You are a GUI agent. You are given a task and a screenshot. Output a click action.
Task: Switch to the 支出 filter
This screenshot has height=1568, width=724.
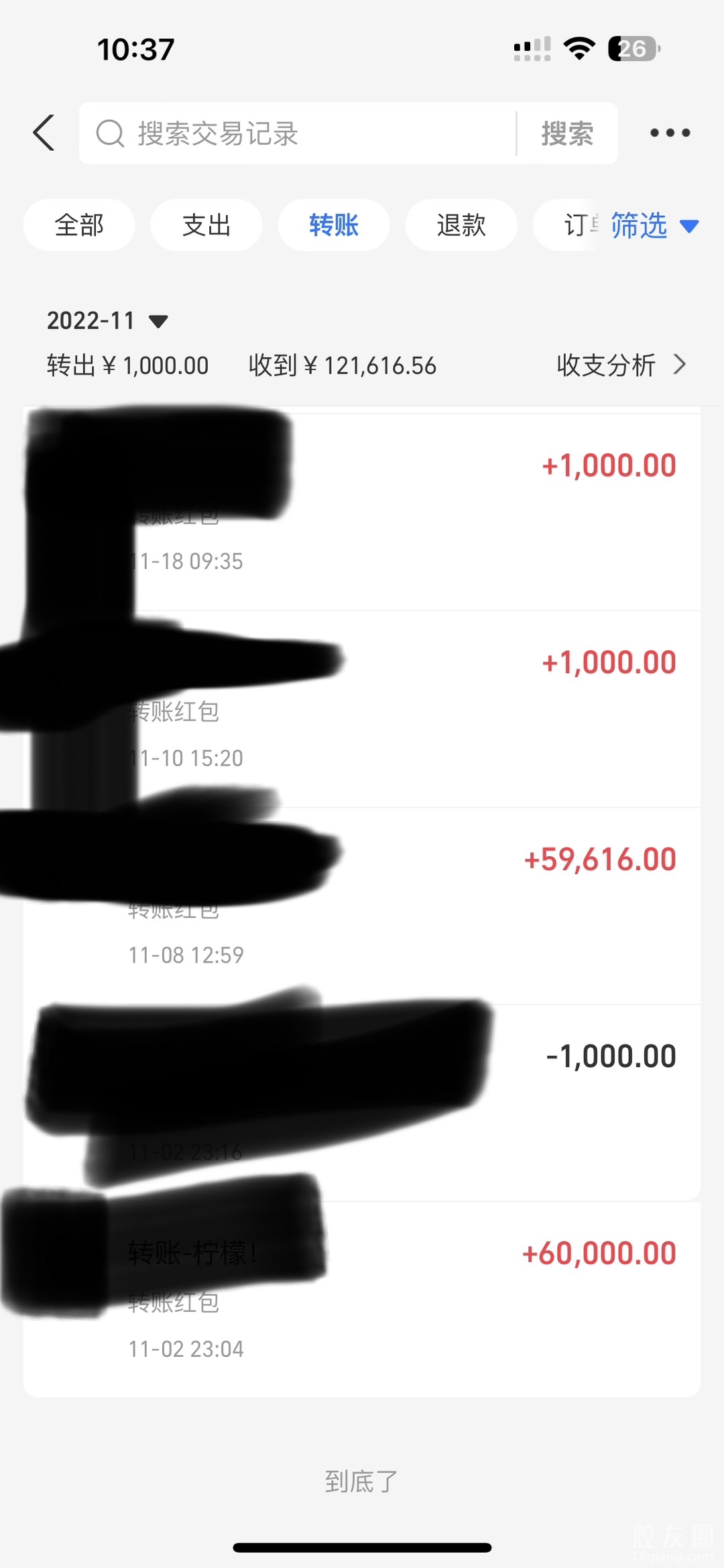click(206, 225)
